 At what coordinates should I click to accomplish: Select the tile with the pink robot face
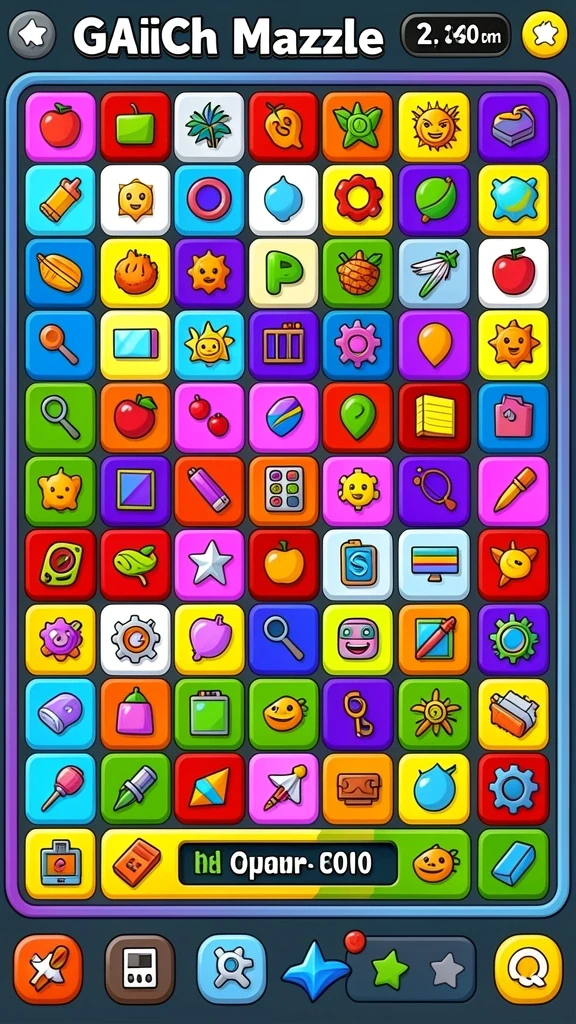(358, 639)
